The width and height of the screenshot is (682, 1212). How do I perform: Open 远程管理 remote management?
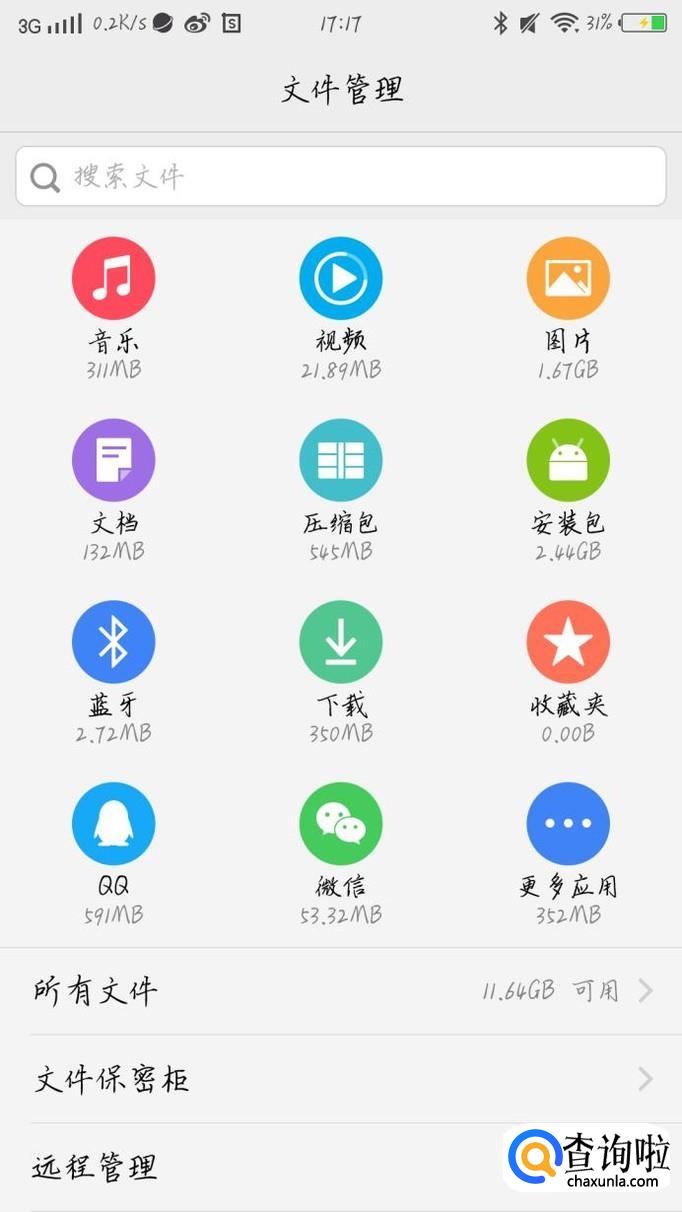[250, 1167]
